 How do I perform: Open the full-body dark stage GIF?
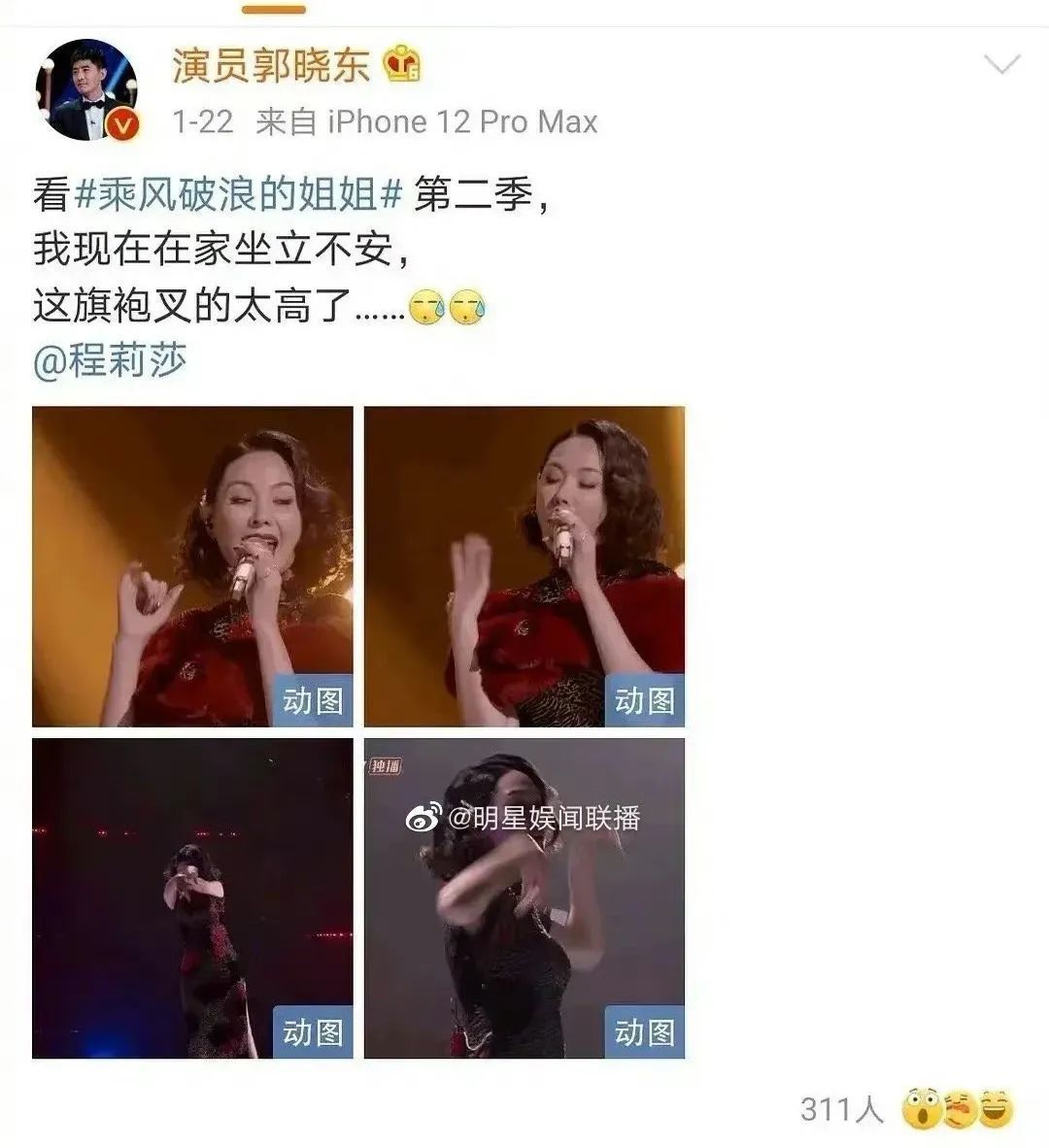coord(192,898)
